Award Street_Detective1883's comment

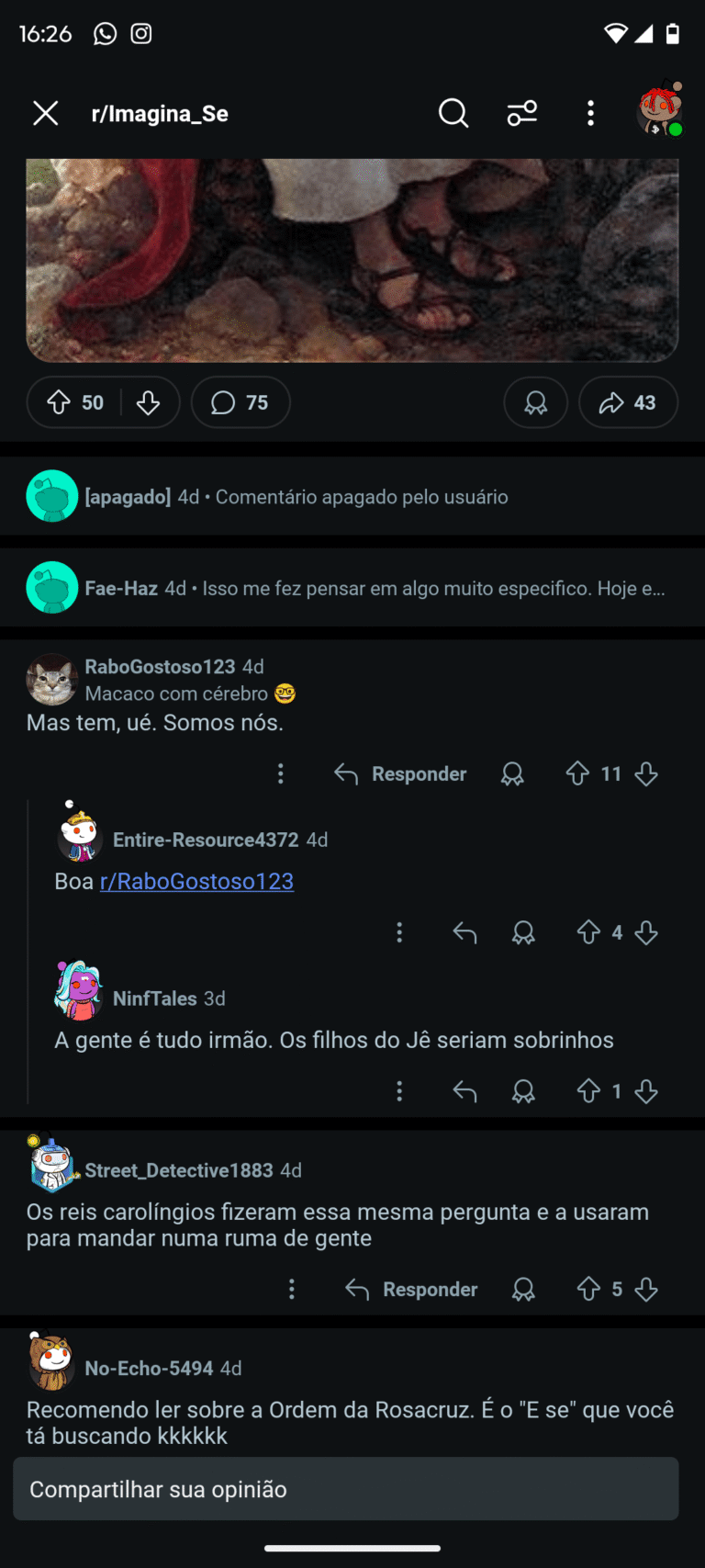tap(523, 1290)
